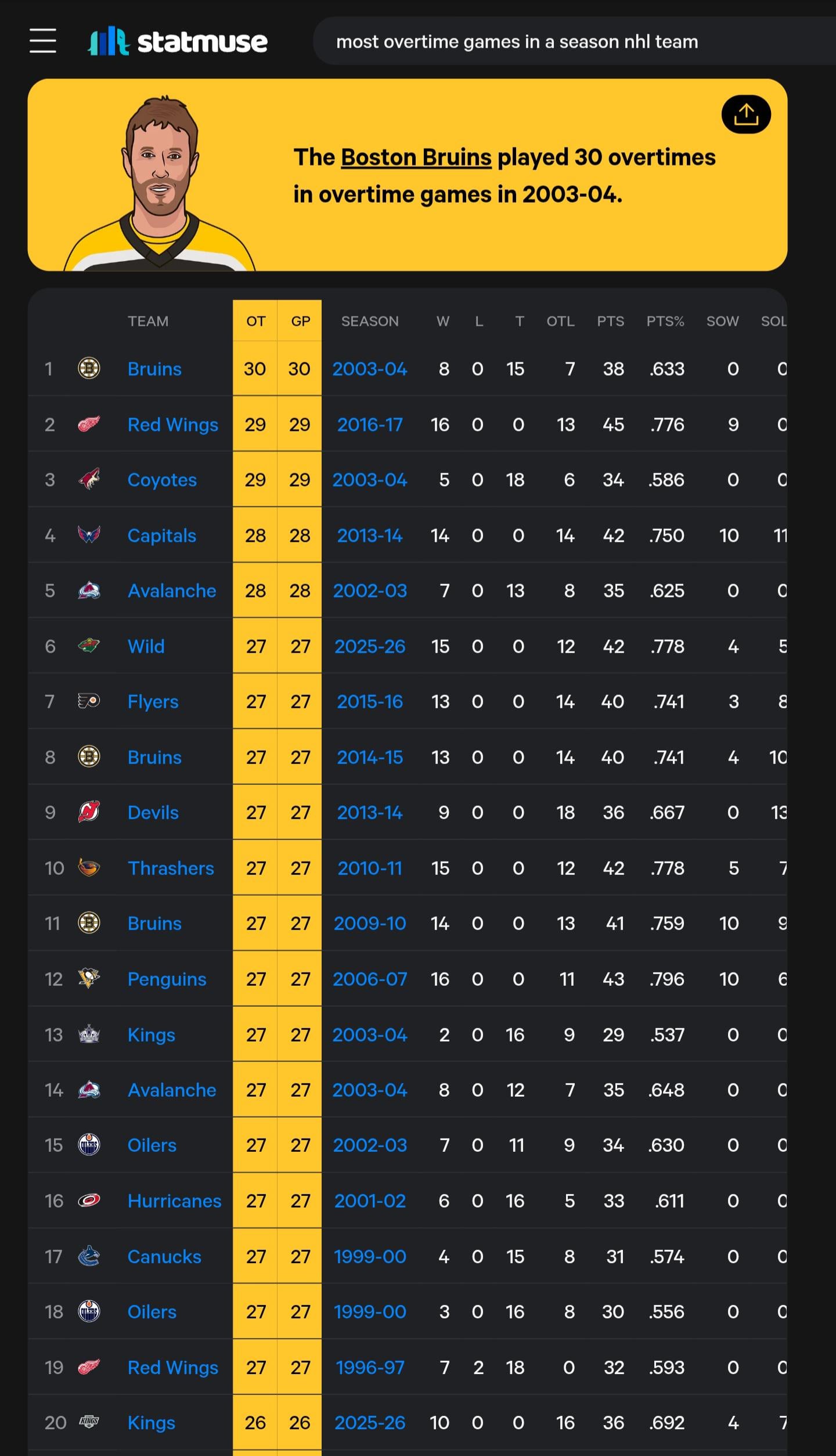Open the hamburger menu
836x1456 pixels.
click(43, 41)
